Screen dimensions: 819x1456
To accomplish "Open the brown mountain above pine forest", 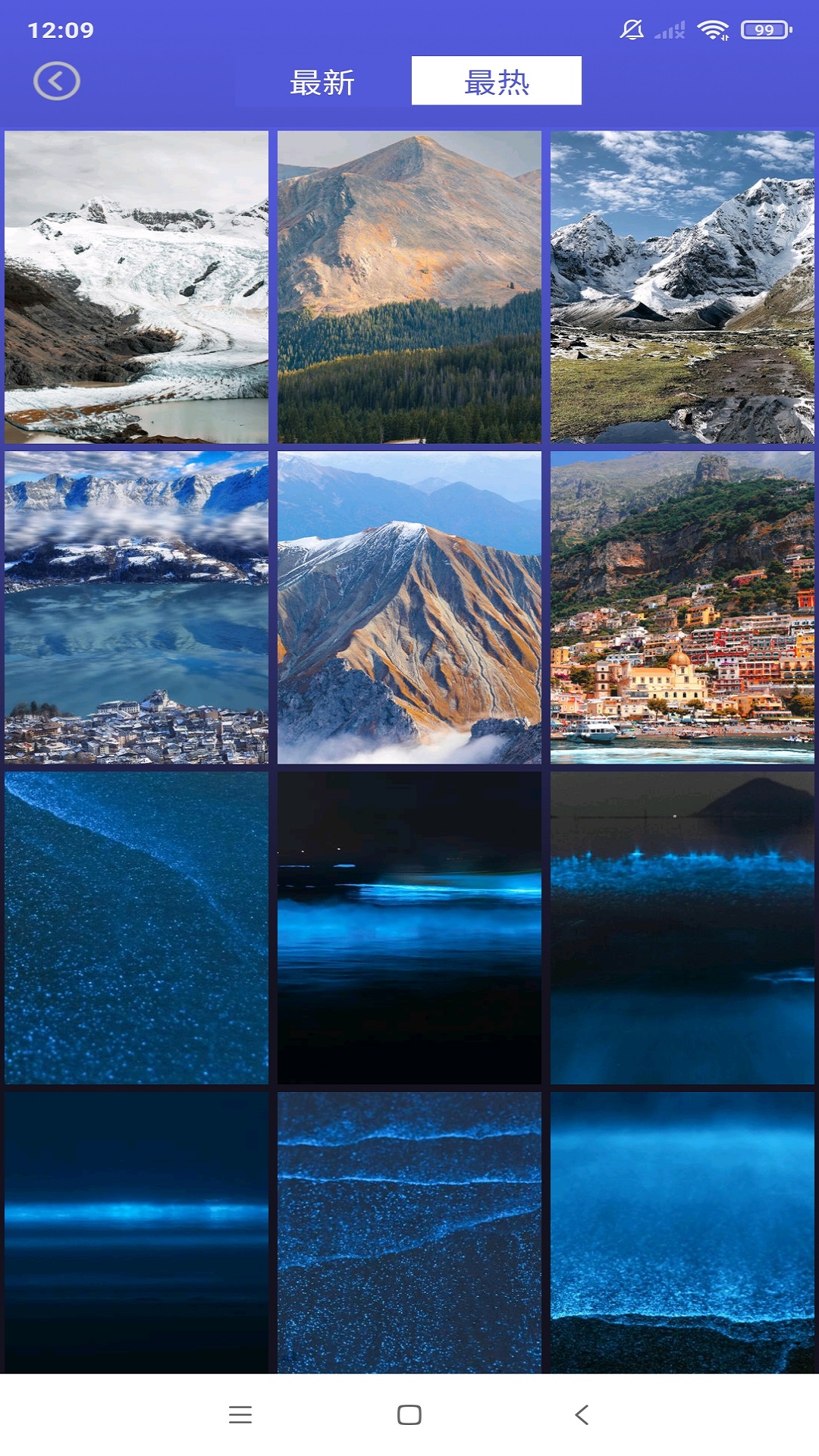I will coord(409,287).
